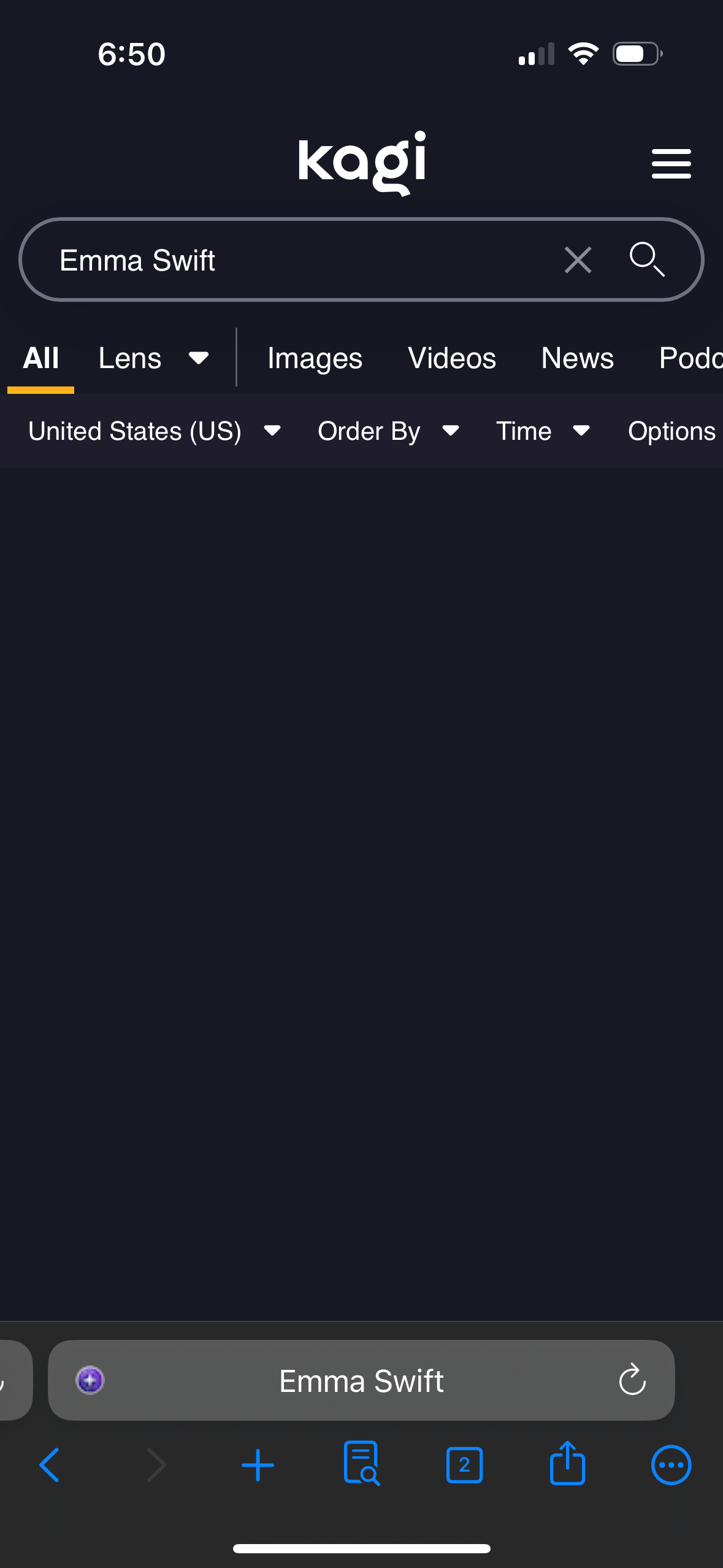Go back to the previous page

tap(49, 1465)
